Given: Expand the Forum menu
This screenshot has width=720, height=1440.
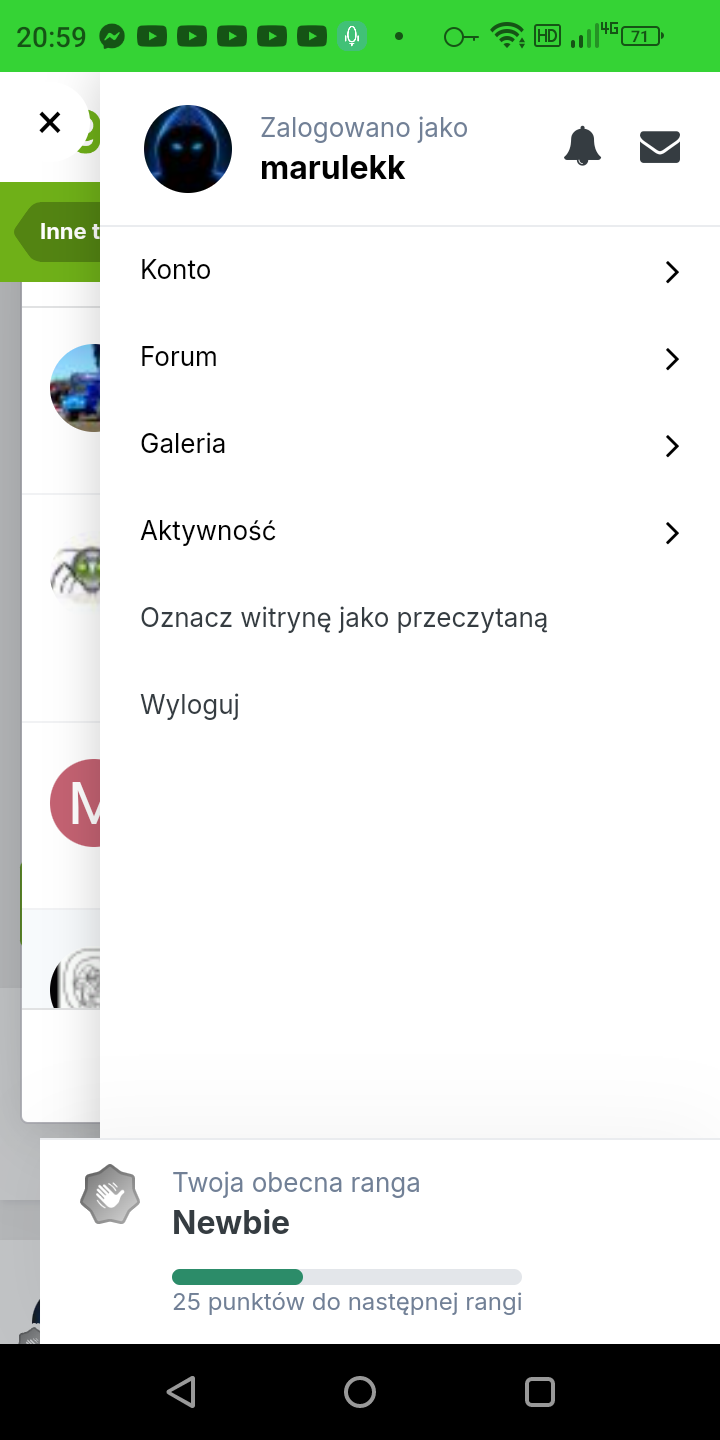Looking at the screenshot, I should click(x=410, y=358).
